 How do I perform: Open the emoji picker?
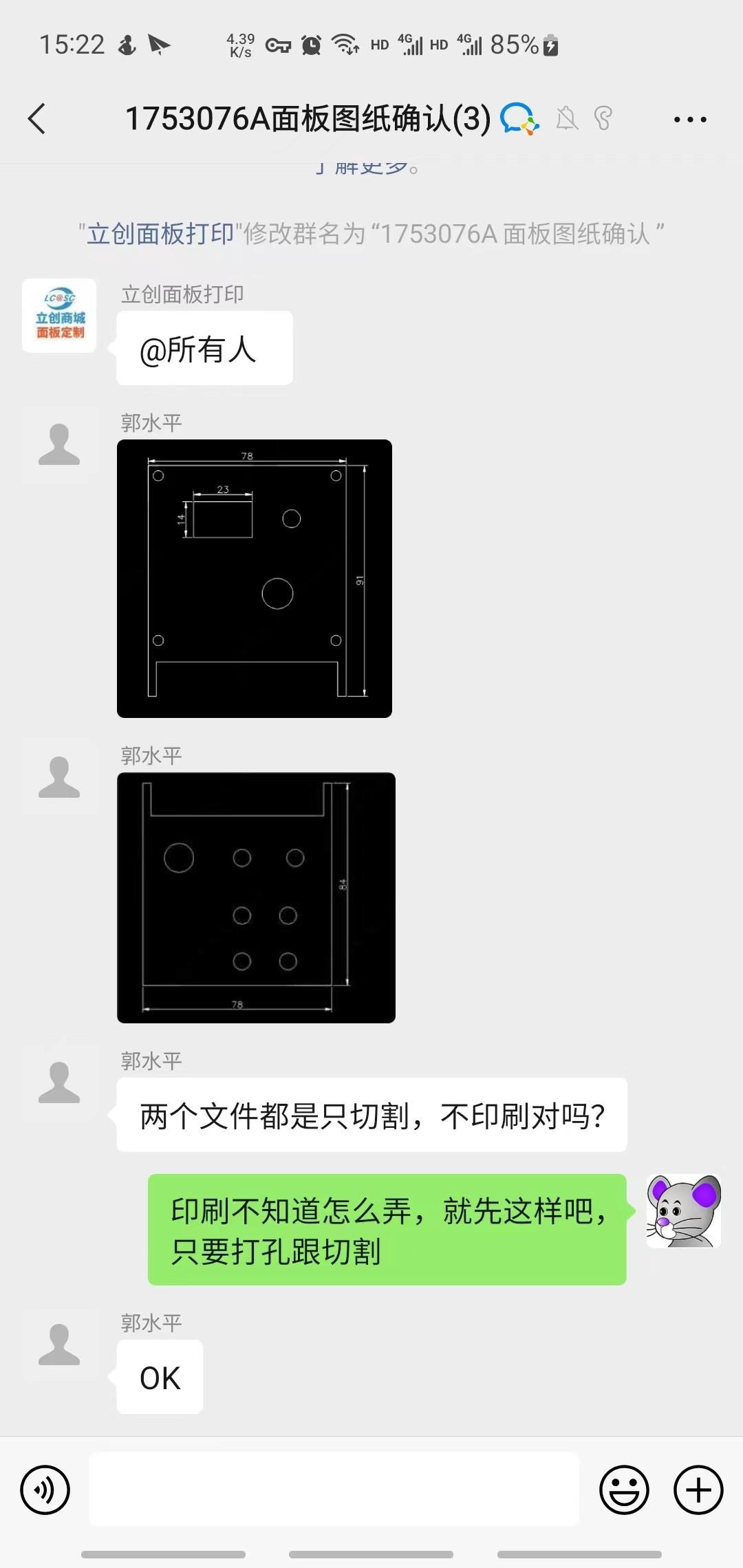(624, 1490)
